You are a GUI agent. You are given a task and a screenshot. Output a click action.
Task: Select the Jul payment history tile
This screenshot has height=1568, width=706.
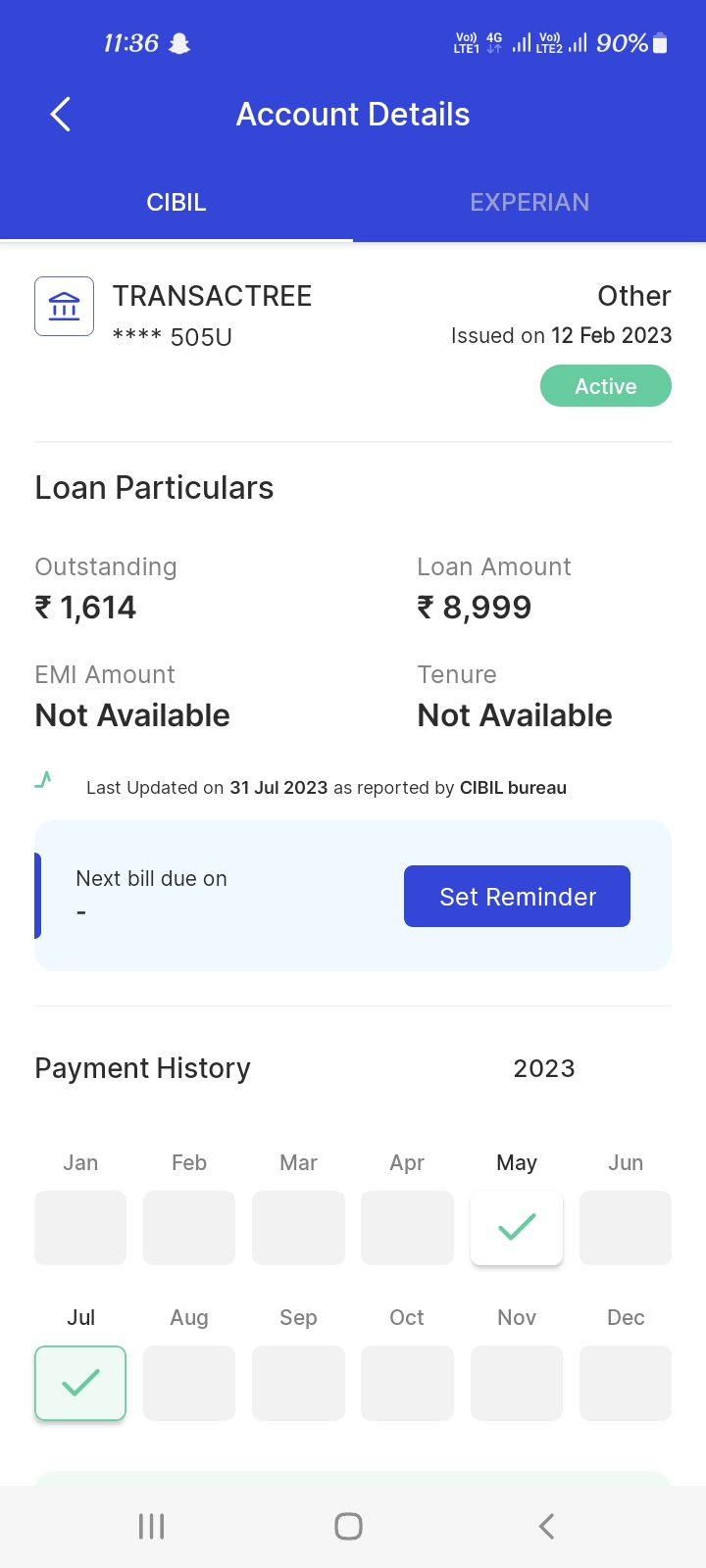[80, 1382]
